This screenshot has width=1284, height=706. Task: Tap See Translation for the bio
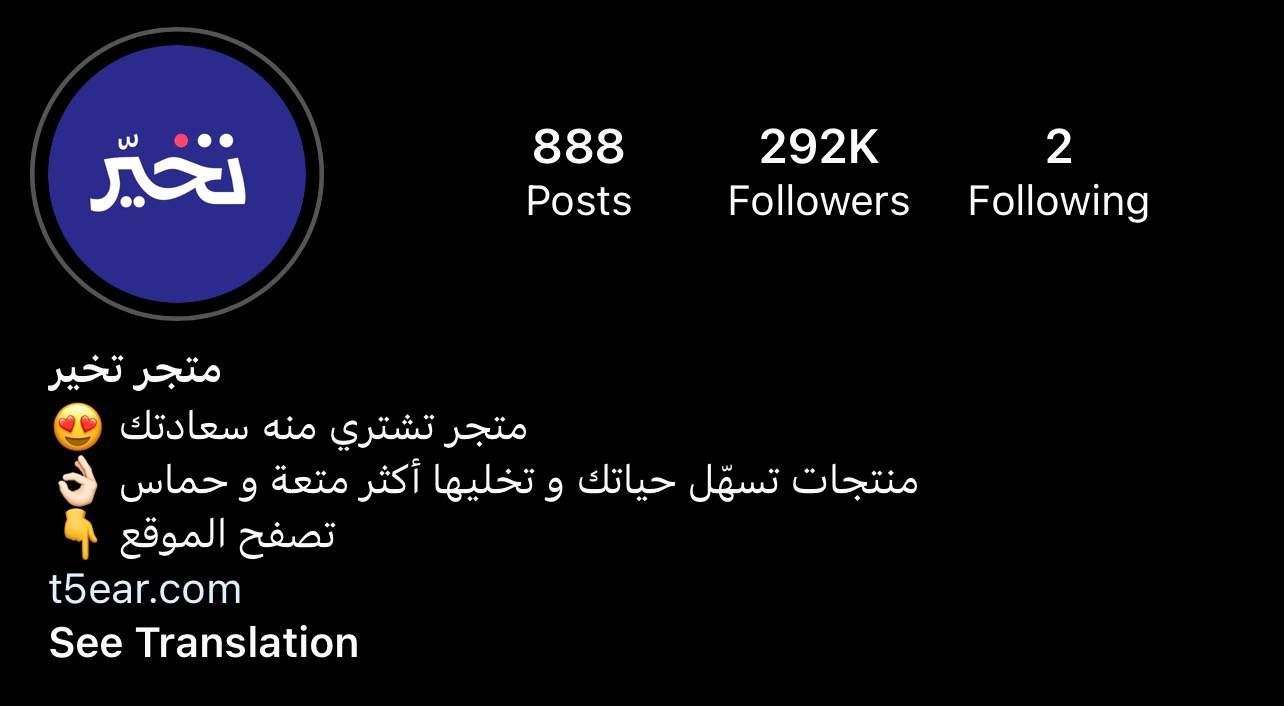point(203,642)
